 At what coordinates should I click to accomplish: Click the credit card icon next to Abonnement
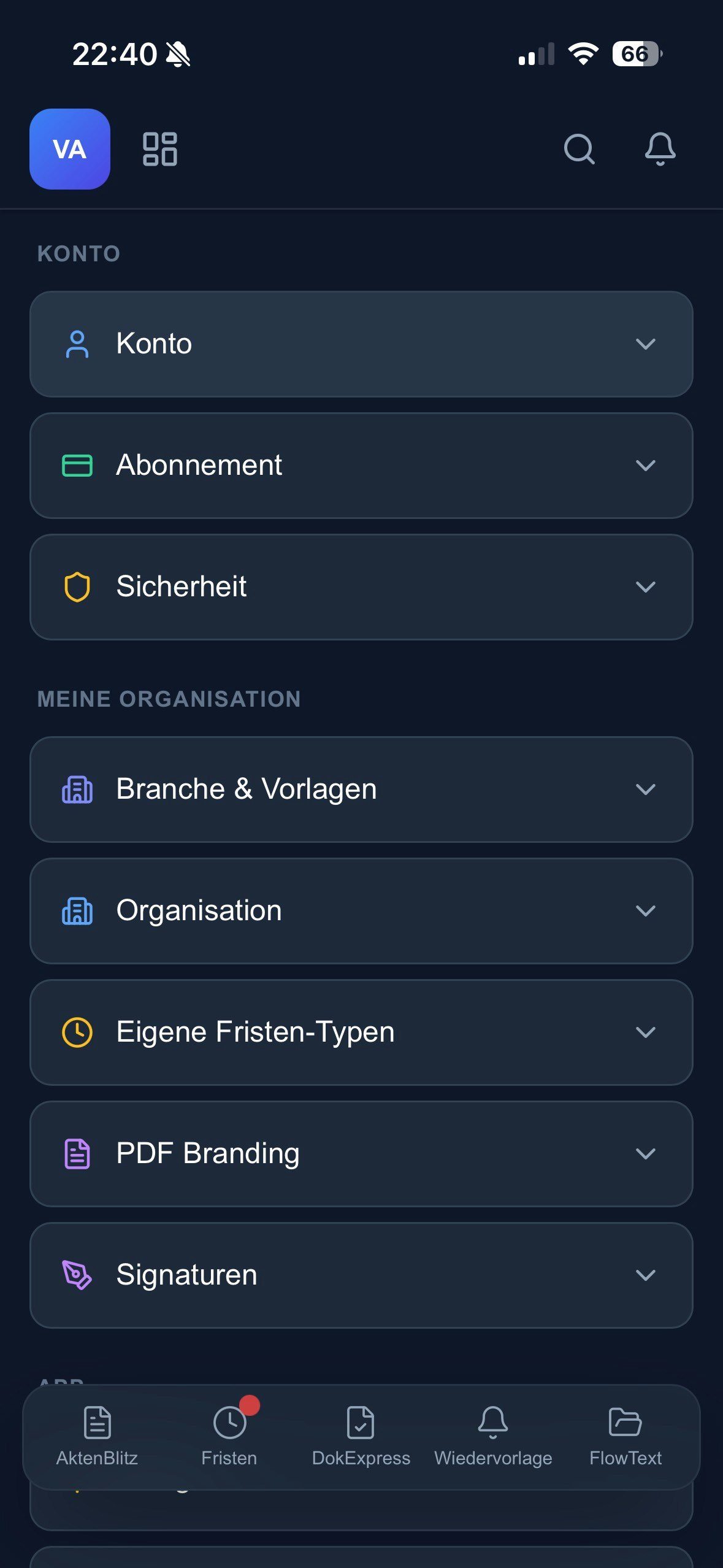pyautogui.click(x=77, y=465)
